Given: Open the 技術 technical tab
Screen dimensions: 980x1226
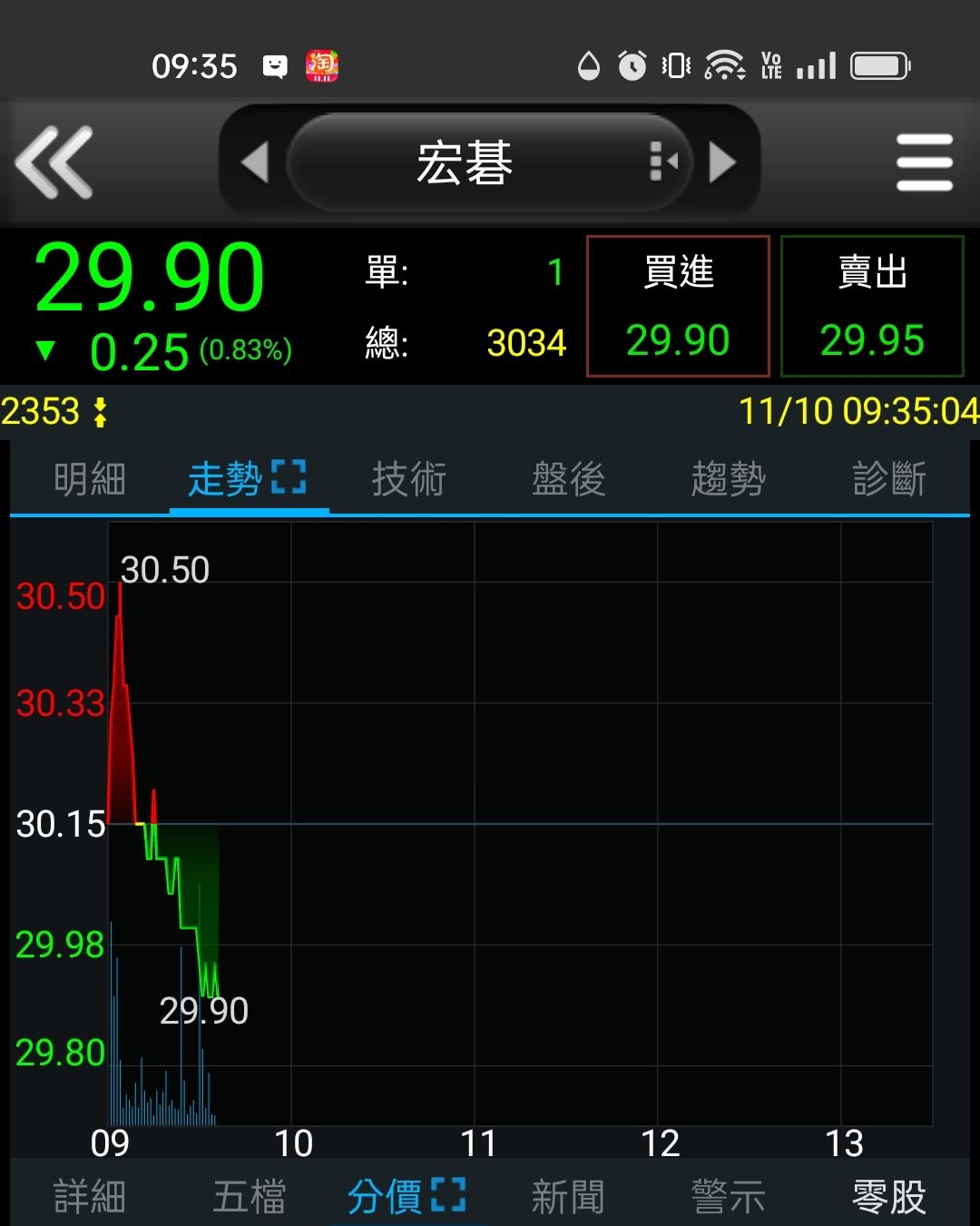Looking at the screenshot, I should tap(408, 479).
